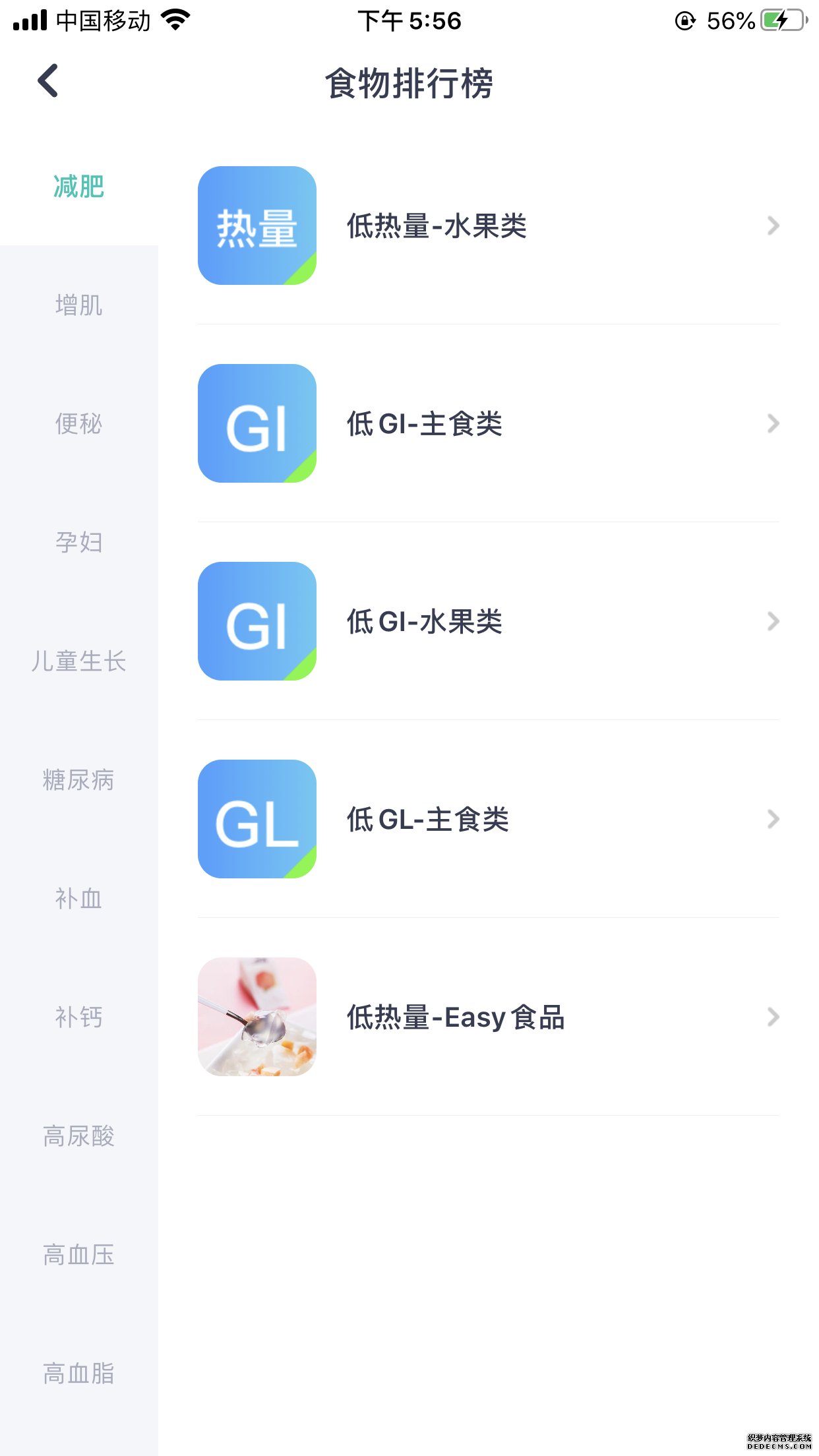This screenshot has width=819, height=1456.
Task: Select the 减肥 category in sidebar
Action: (78, 187)
